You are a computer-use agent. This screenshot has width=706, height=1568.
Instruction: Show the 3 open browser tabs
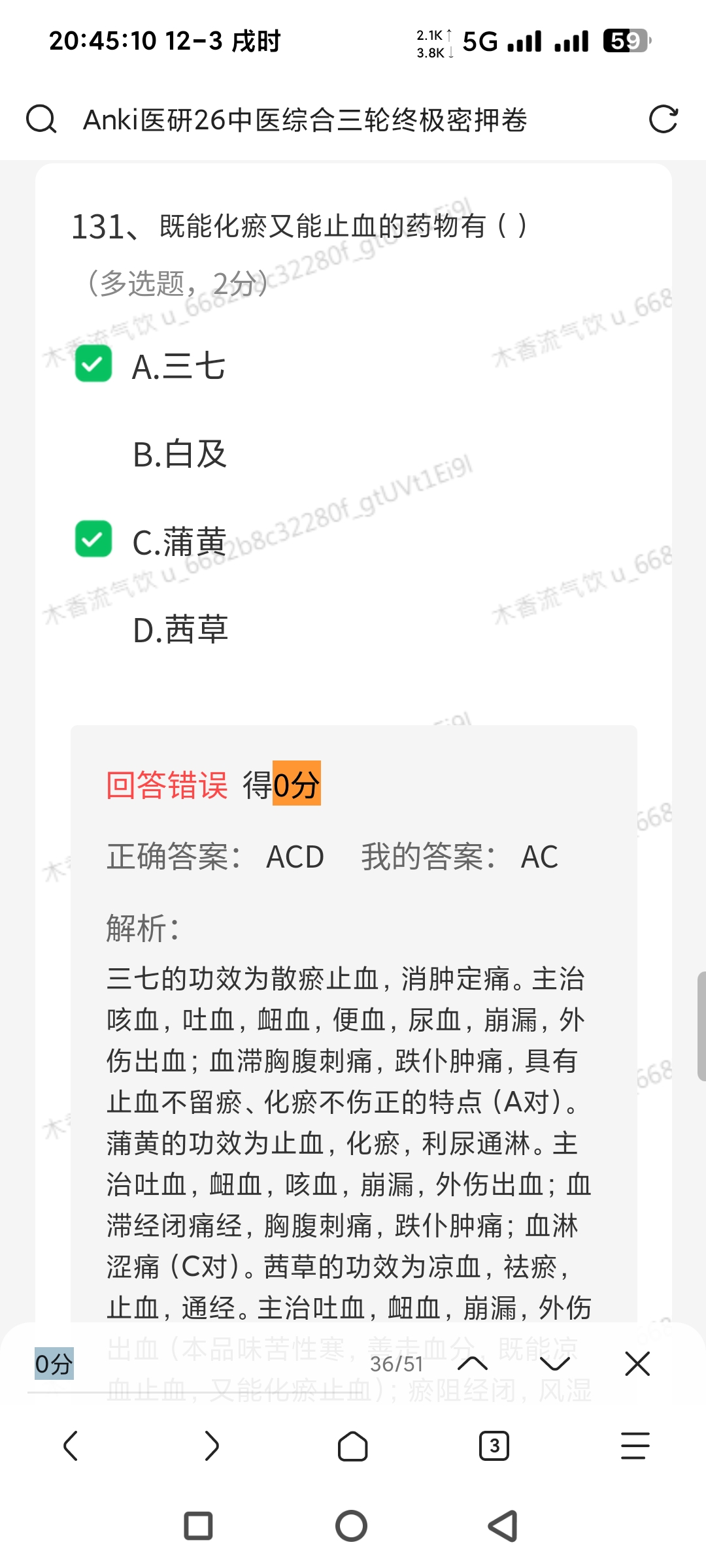[x=494, y=1446]
